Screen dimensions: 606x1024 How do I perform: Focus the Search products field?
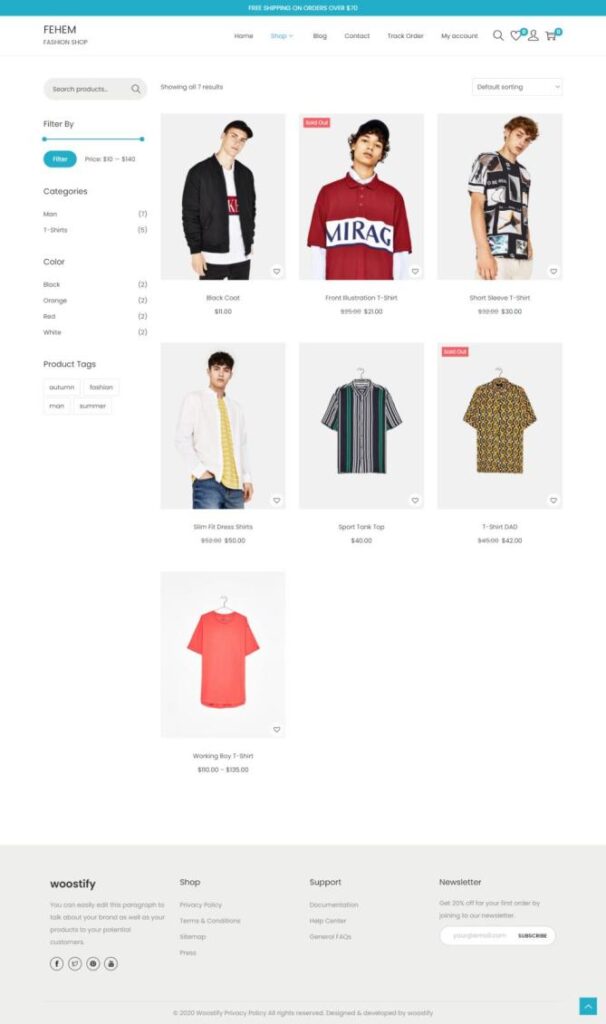88,89
